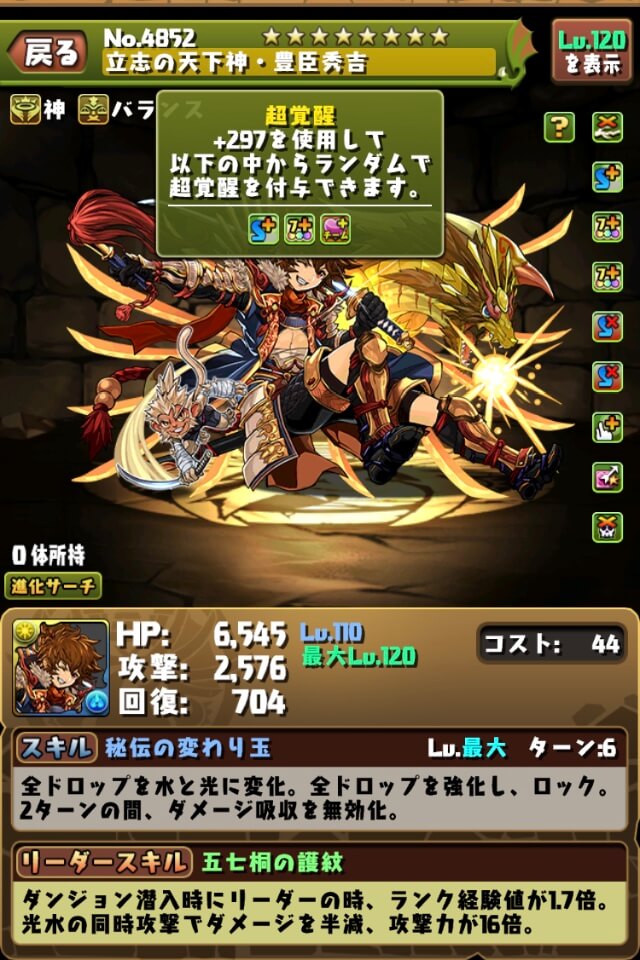Show Lv.120 stats via the Lv.120 button

[591, 50]
